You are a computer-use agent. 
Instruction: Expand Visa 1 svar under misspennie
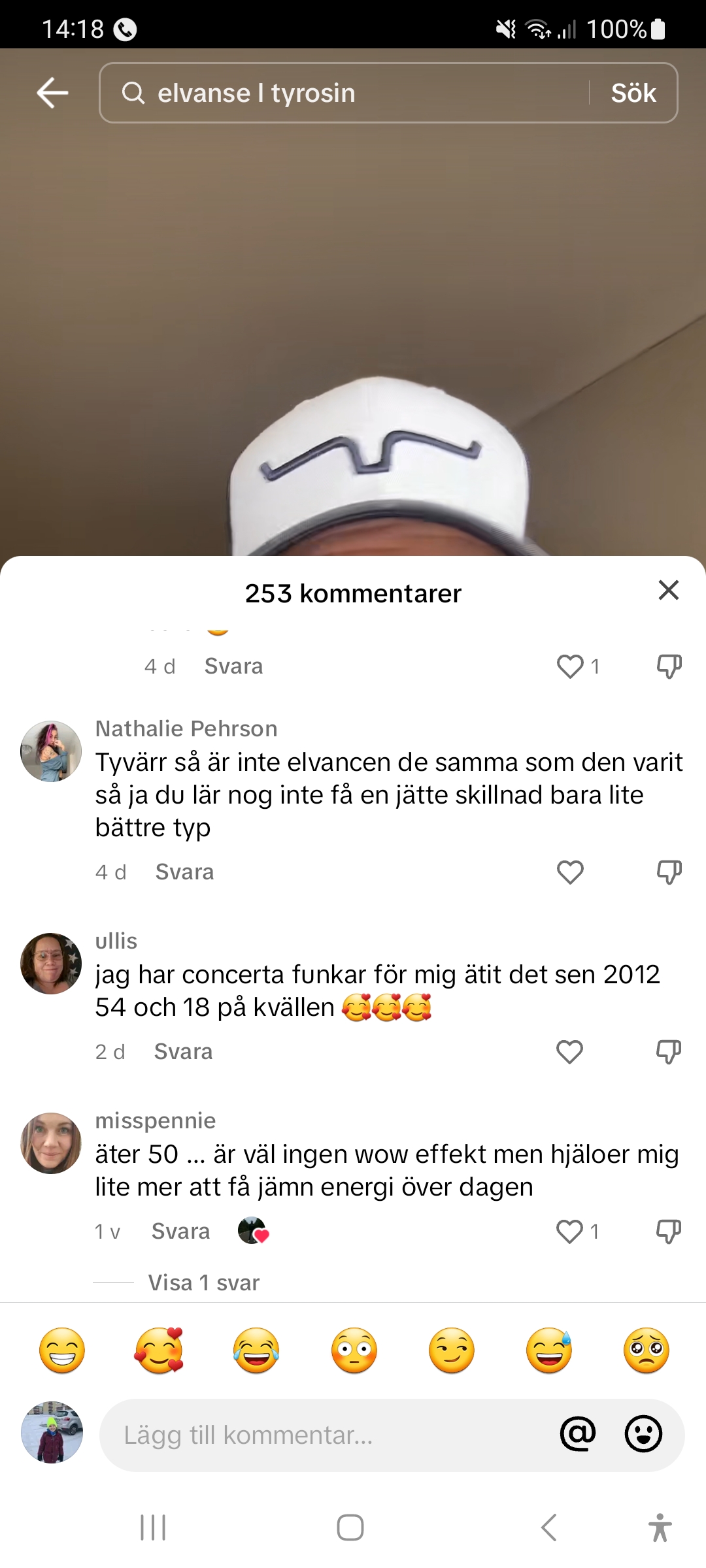[203, 1283]
